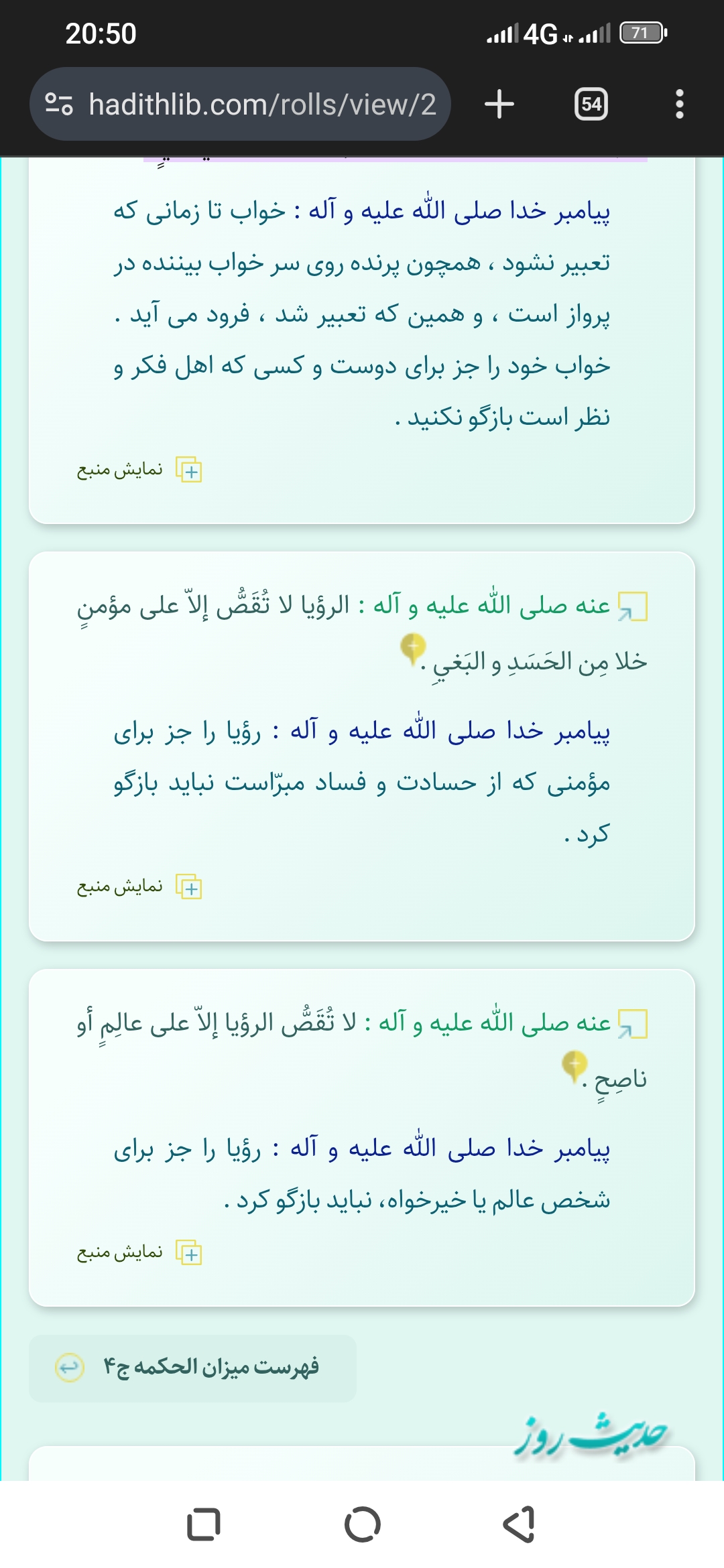Tap the hadithlib.com address bar
Screen dimensions: 724x1568
[261, 105]
